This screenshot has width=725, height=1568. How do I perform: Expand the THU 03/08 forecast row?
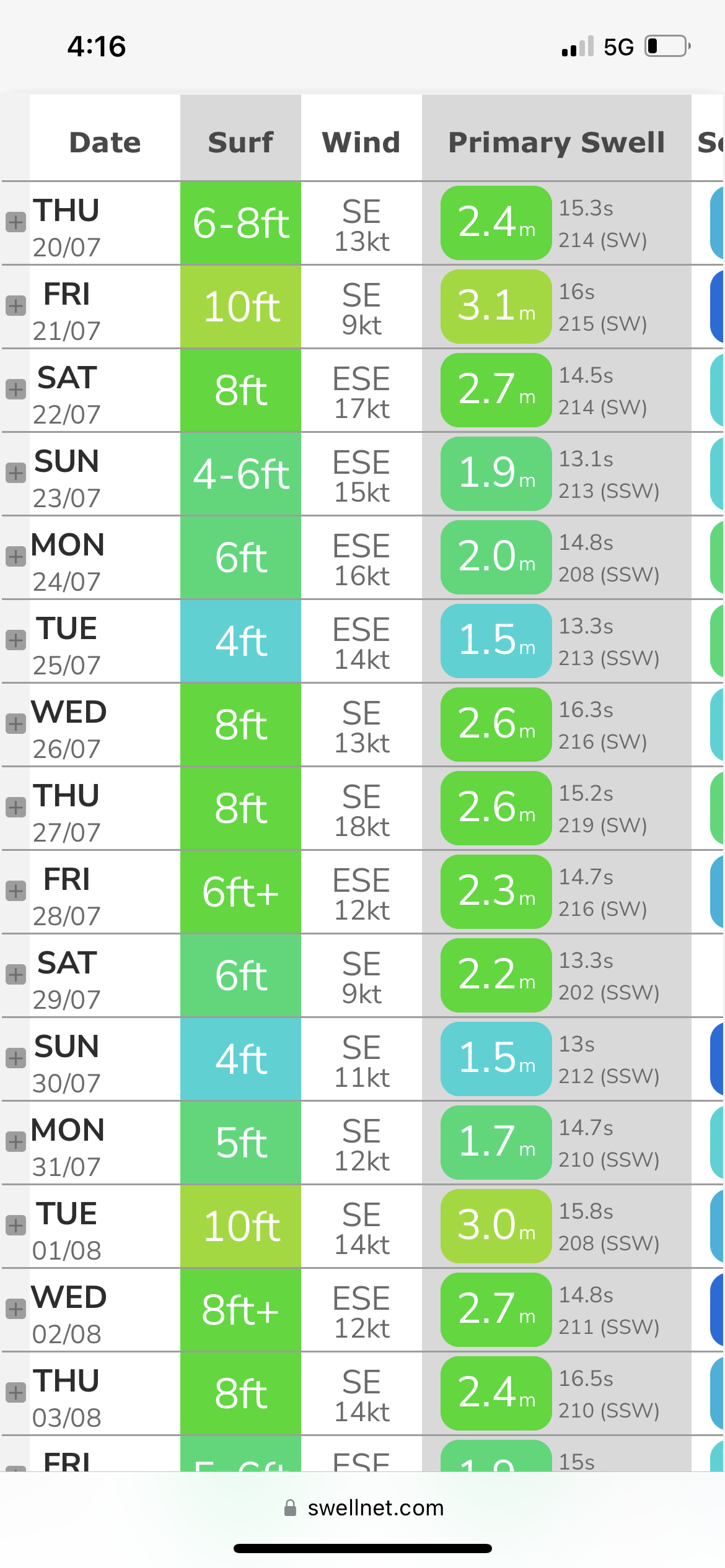tap(15, 1393)
